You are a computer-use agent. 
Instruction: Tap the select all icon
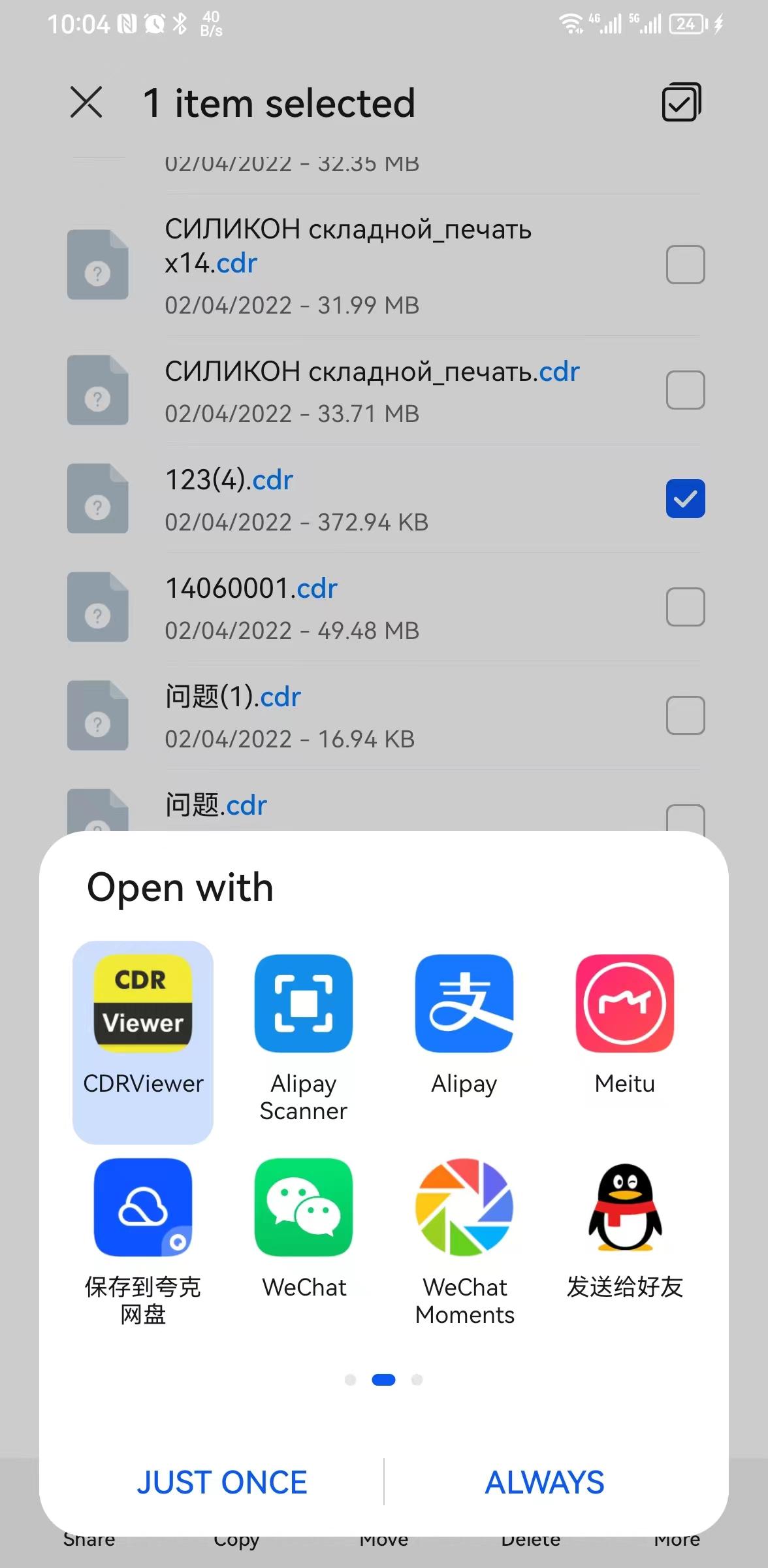pyautogui.click(x=682, y=102)
